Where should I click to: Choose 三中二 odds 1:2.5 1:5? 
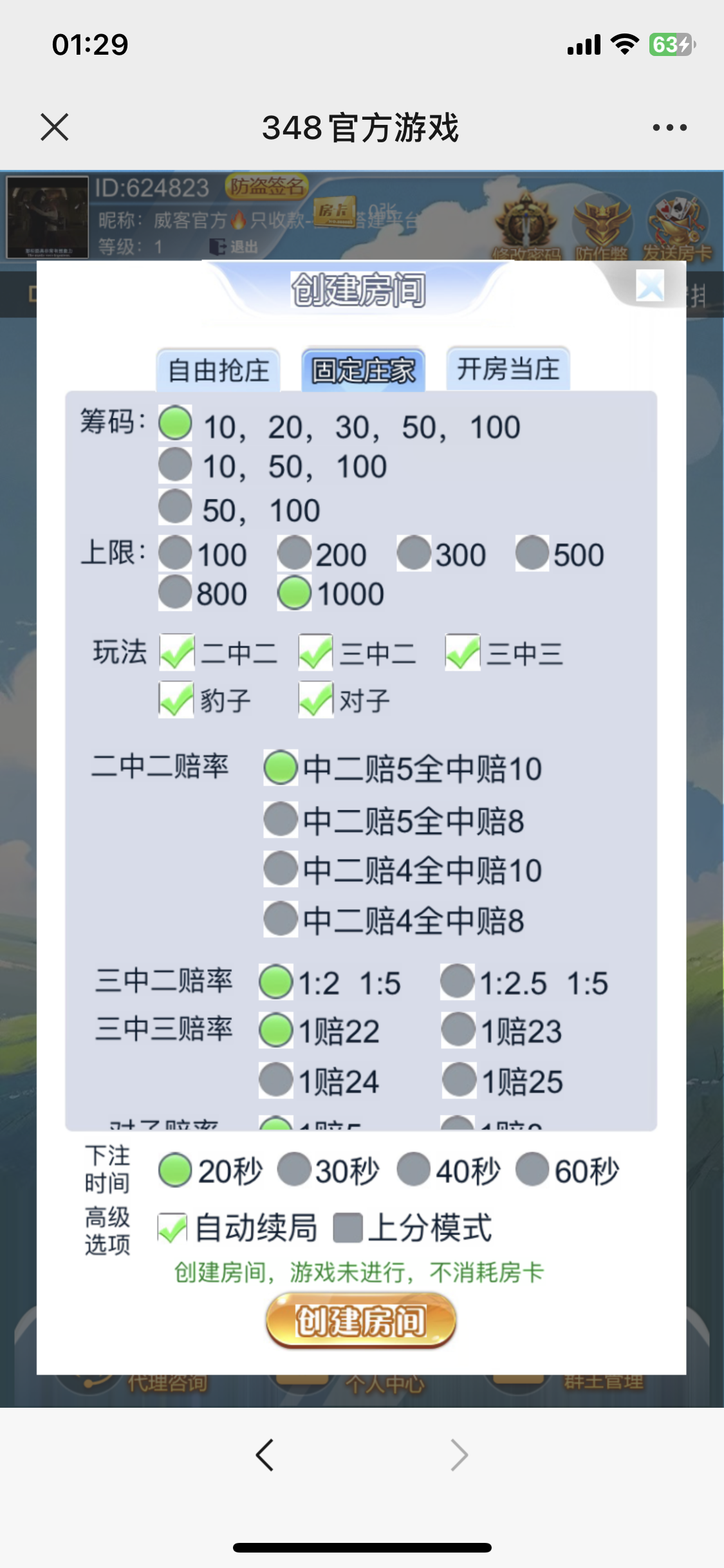click(x=458, y=982)
